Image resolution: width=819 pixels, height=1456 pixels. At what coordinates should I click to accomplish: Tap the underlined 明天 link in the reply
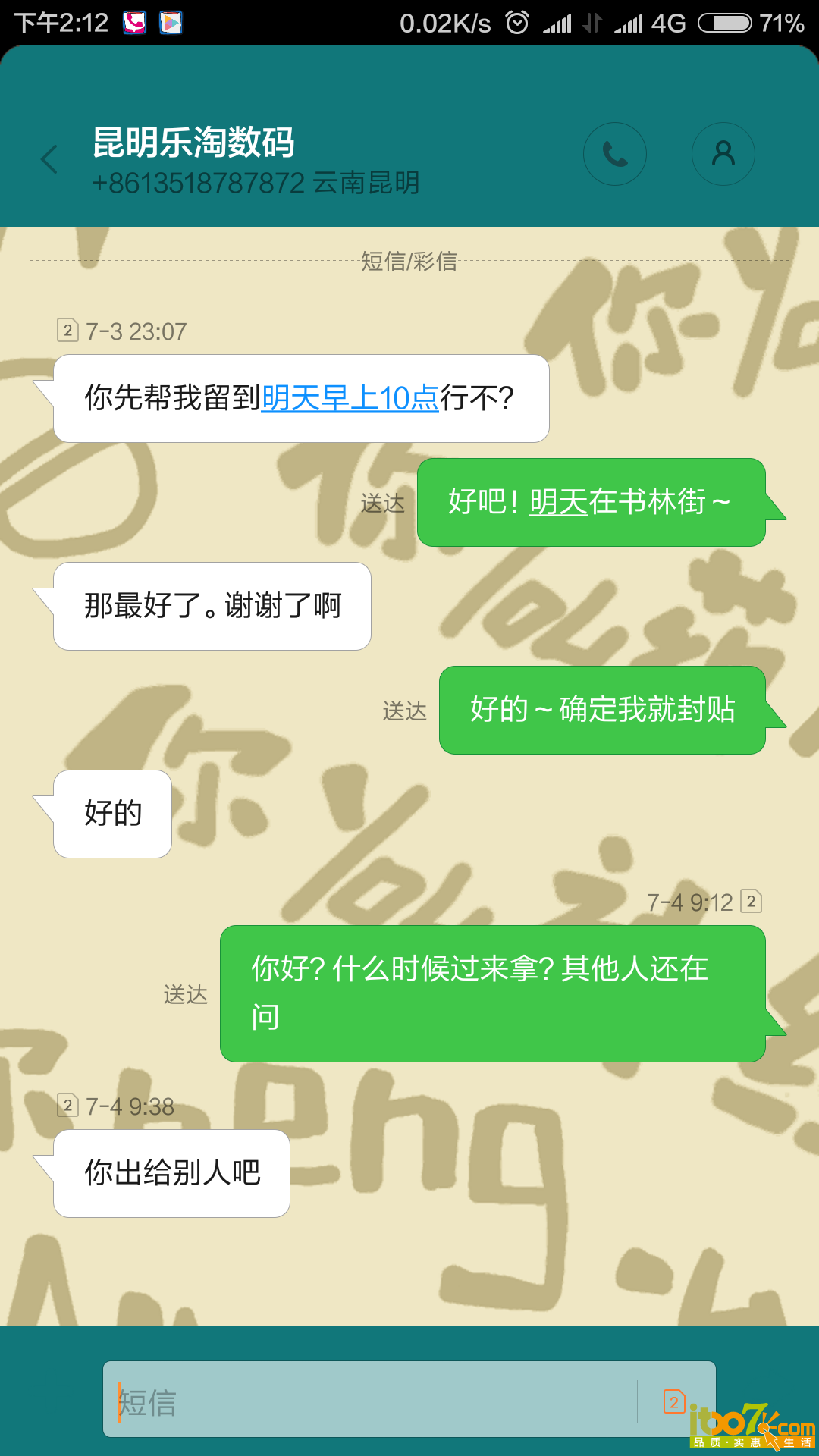click(x=558, y=502)
